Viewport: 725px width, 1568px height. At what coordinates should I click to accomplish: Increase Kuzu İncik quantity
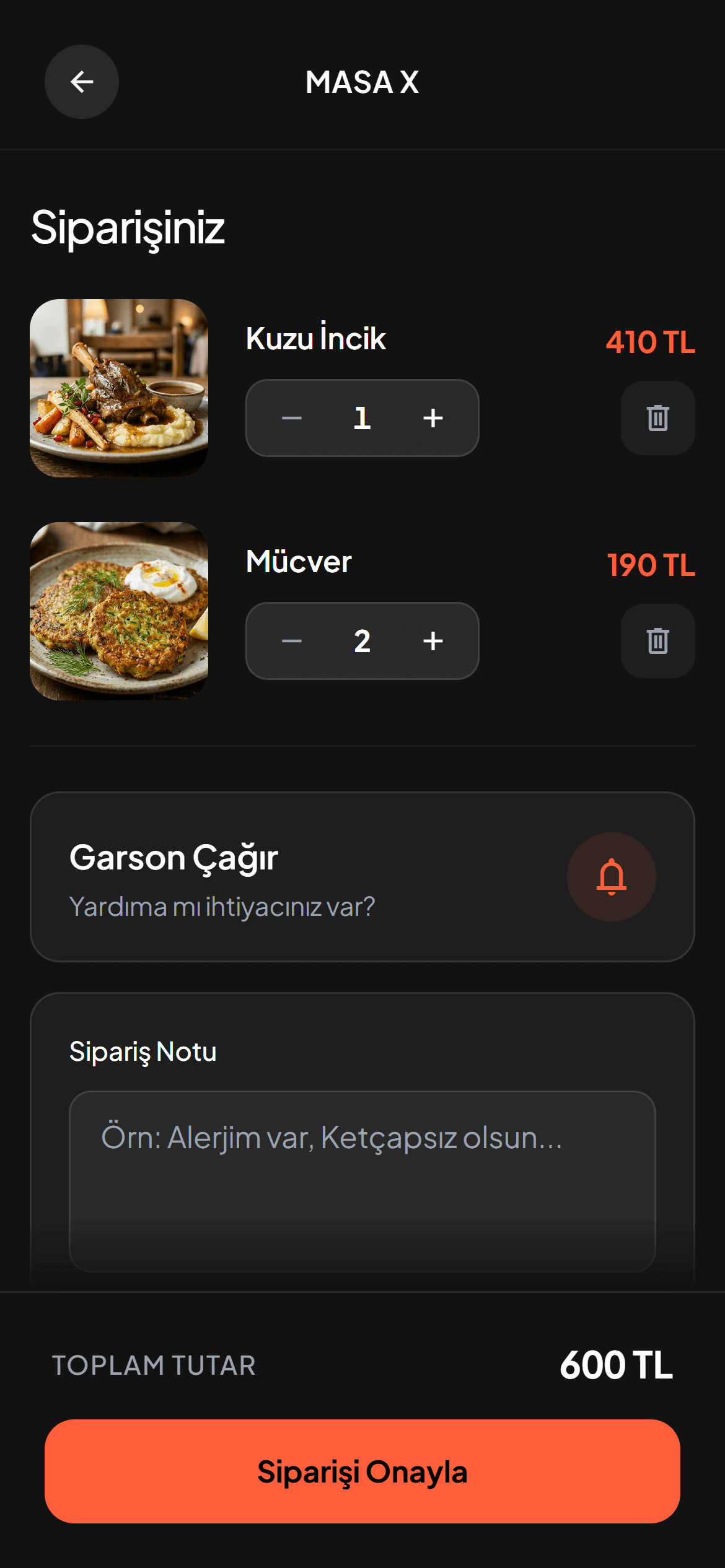point(433,419)
